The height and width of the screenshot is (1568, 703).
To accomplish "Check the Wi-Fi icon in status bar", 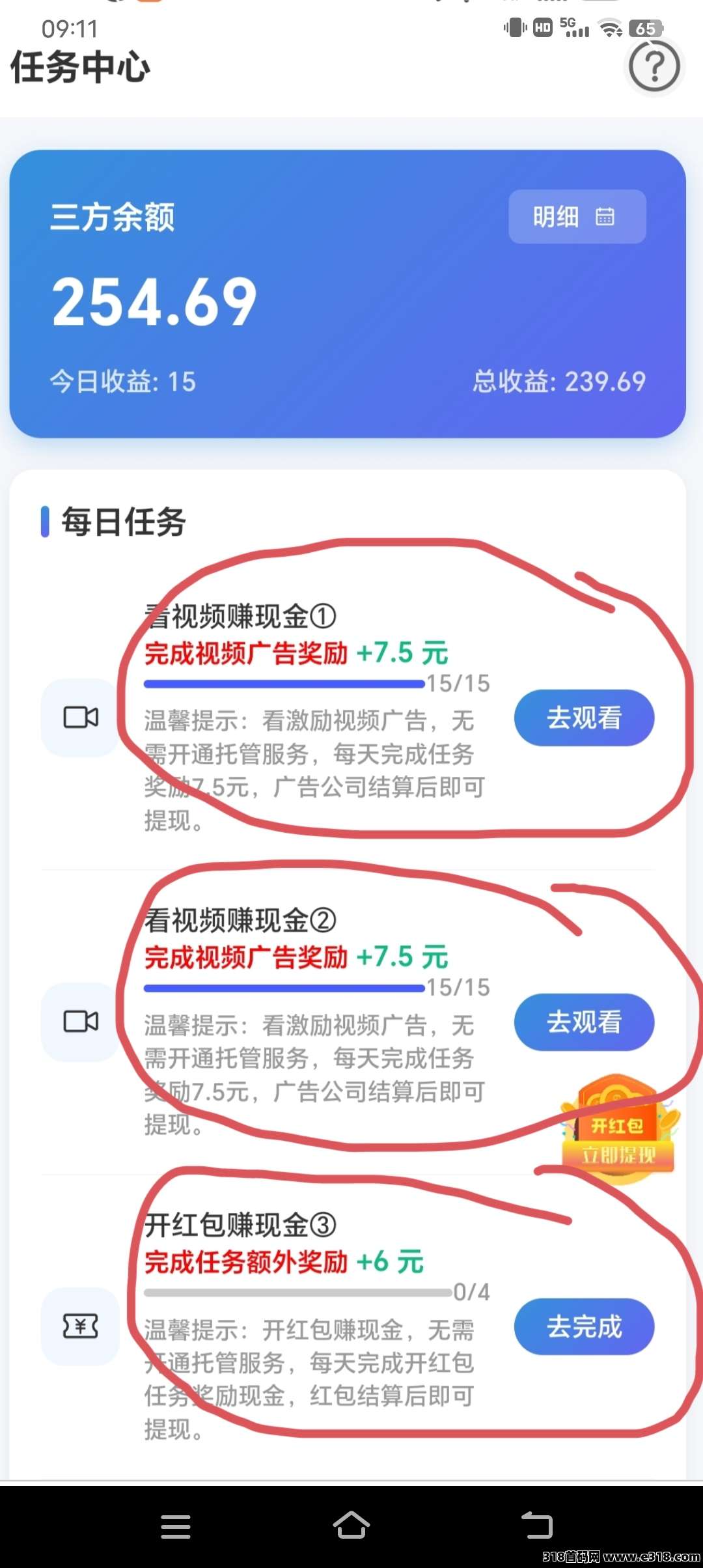I will pyautogui.click(x=609, y=29).
